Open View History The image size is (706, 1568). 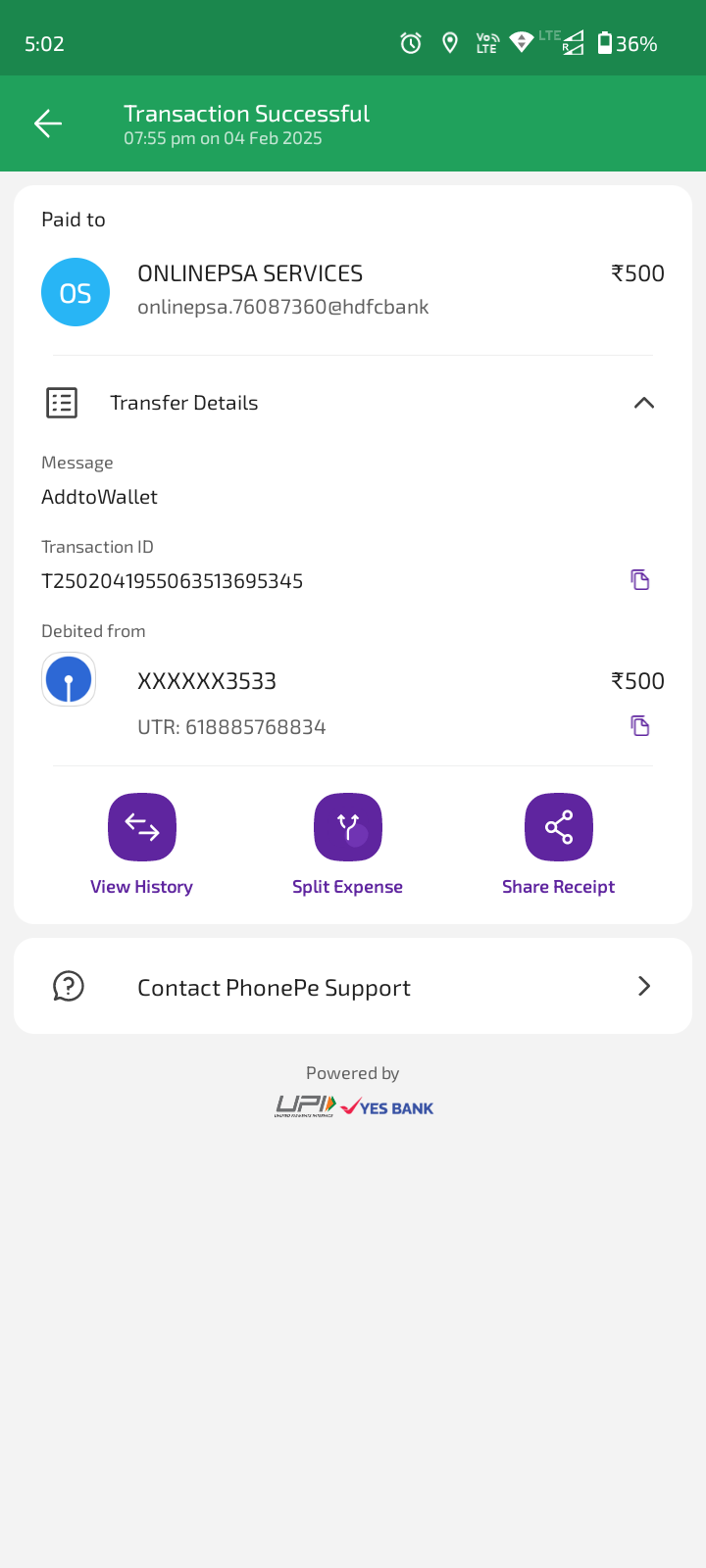[142, 828]
